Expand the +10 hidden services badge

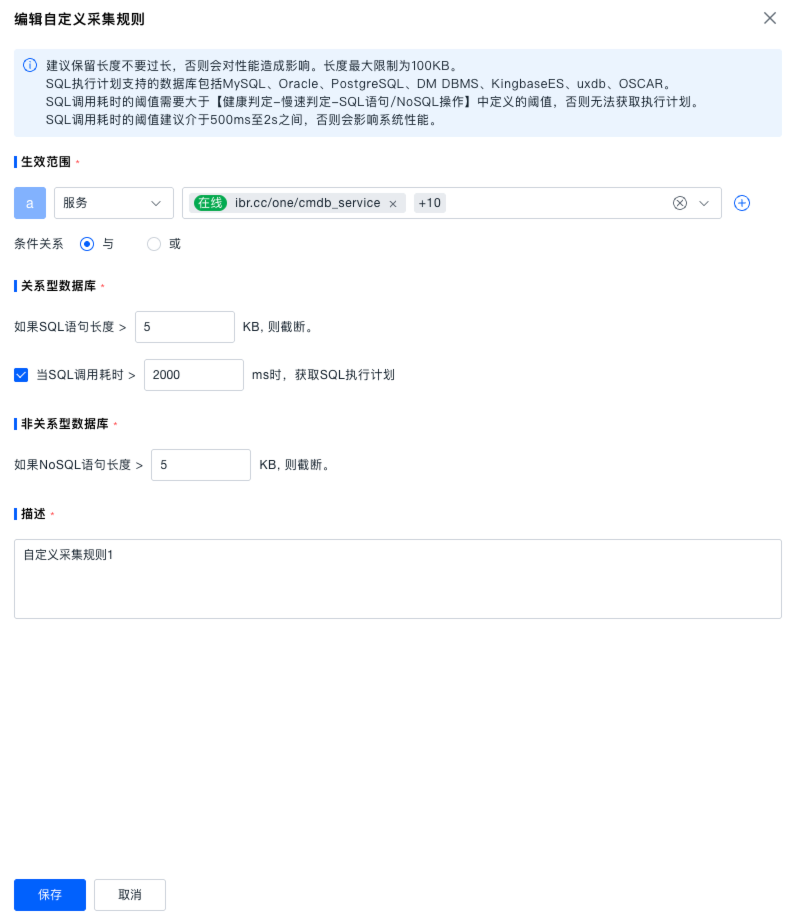click(x=430, y=203)
